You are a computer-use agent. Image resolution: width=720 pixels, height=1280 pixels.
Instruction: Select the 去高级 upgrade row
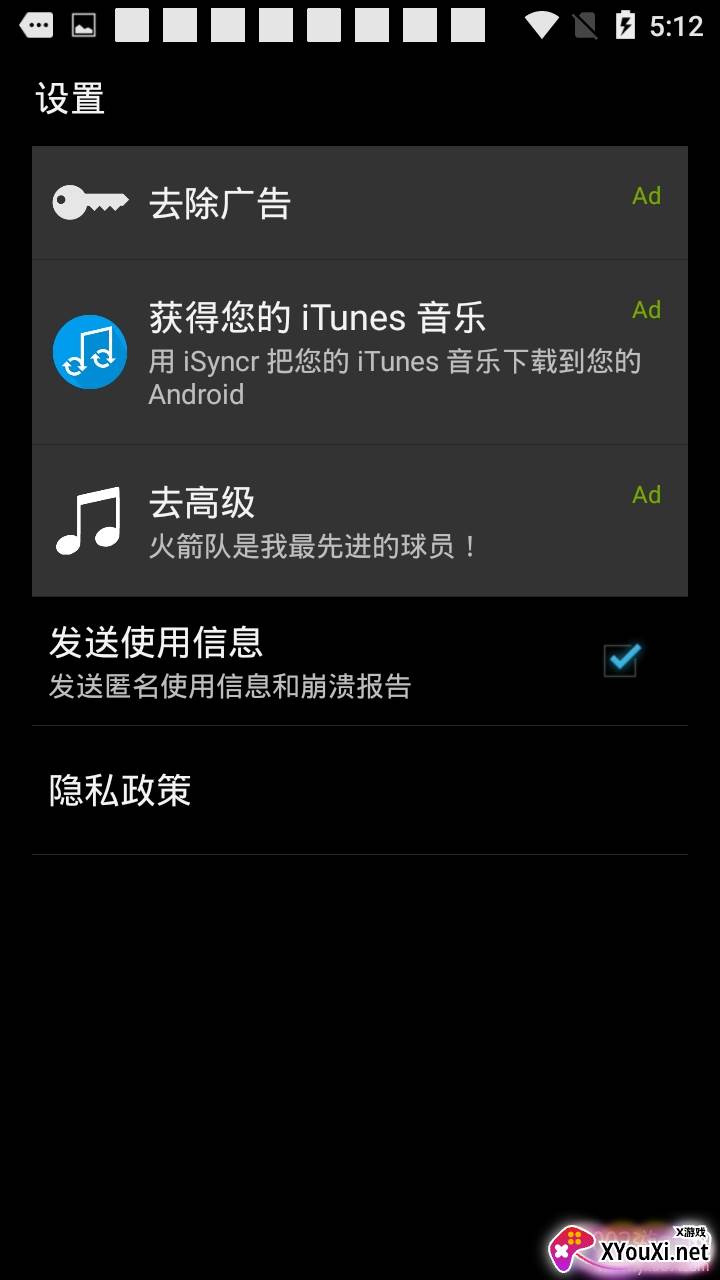point(360,521)
